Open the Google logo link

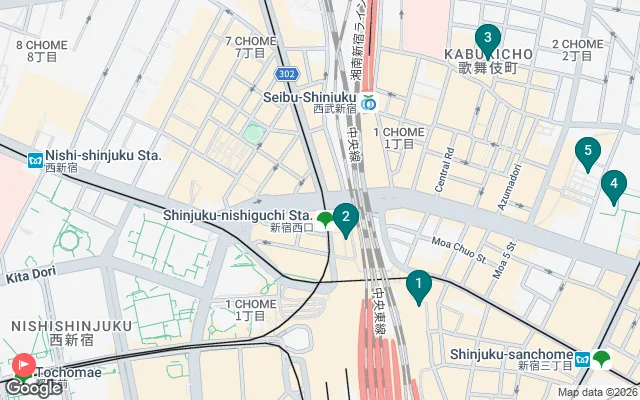[32, 388]
